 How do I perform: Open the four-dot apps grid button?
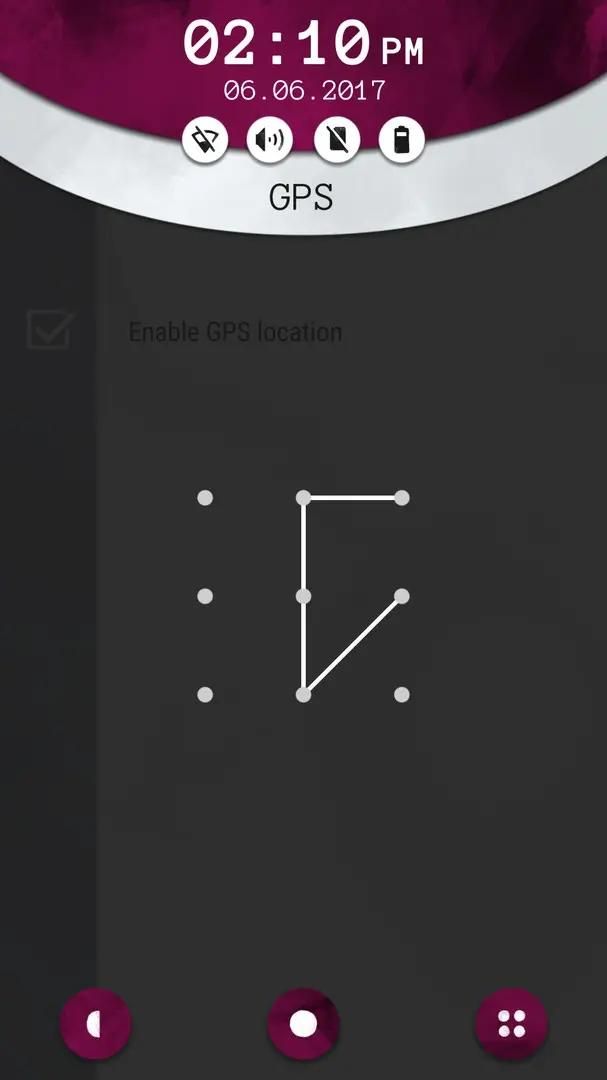(x=511, y=1023)
